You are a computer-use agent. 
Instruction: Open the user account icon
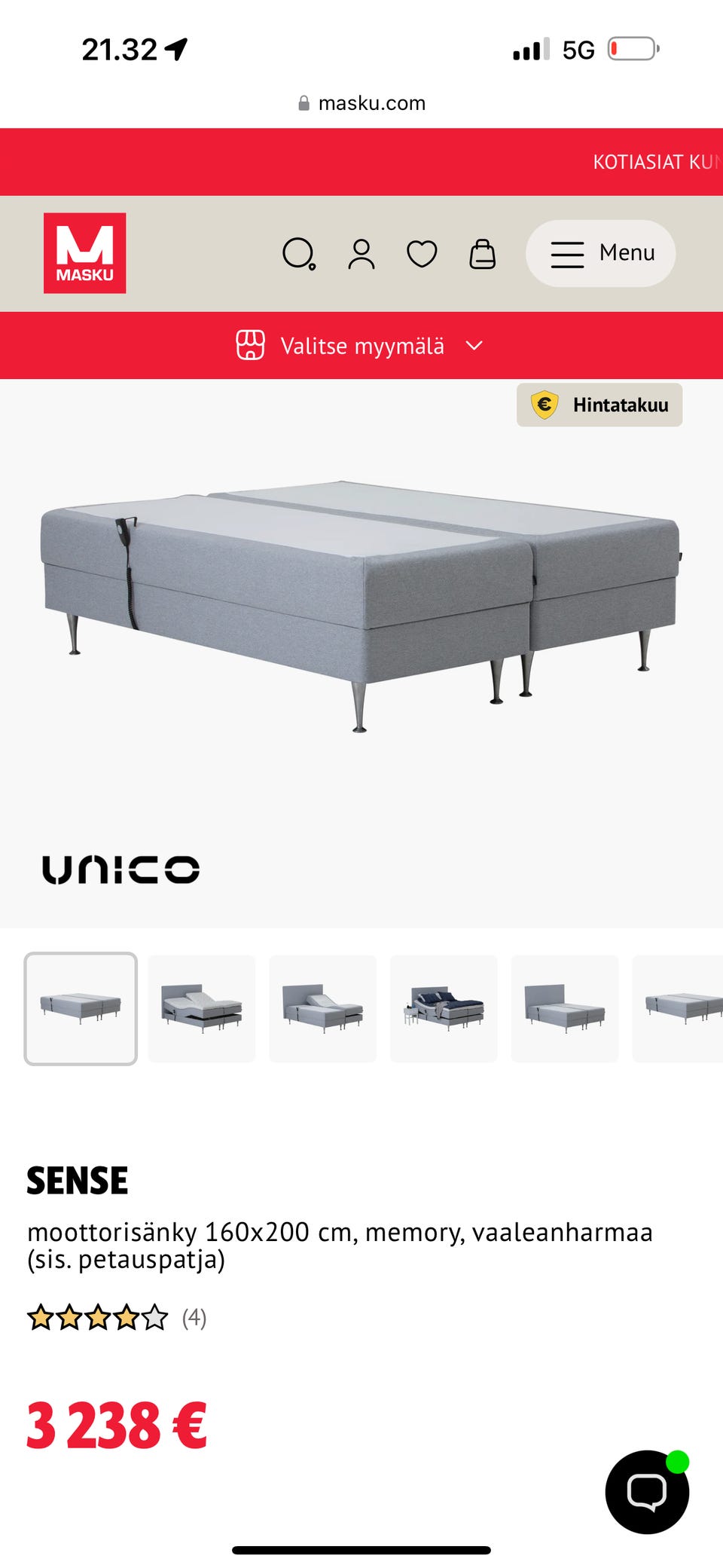(361, 254)
